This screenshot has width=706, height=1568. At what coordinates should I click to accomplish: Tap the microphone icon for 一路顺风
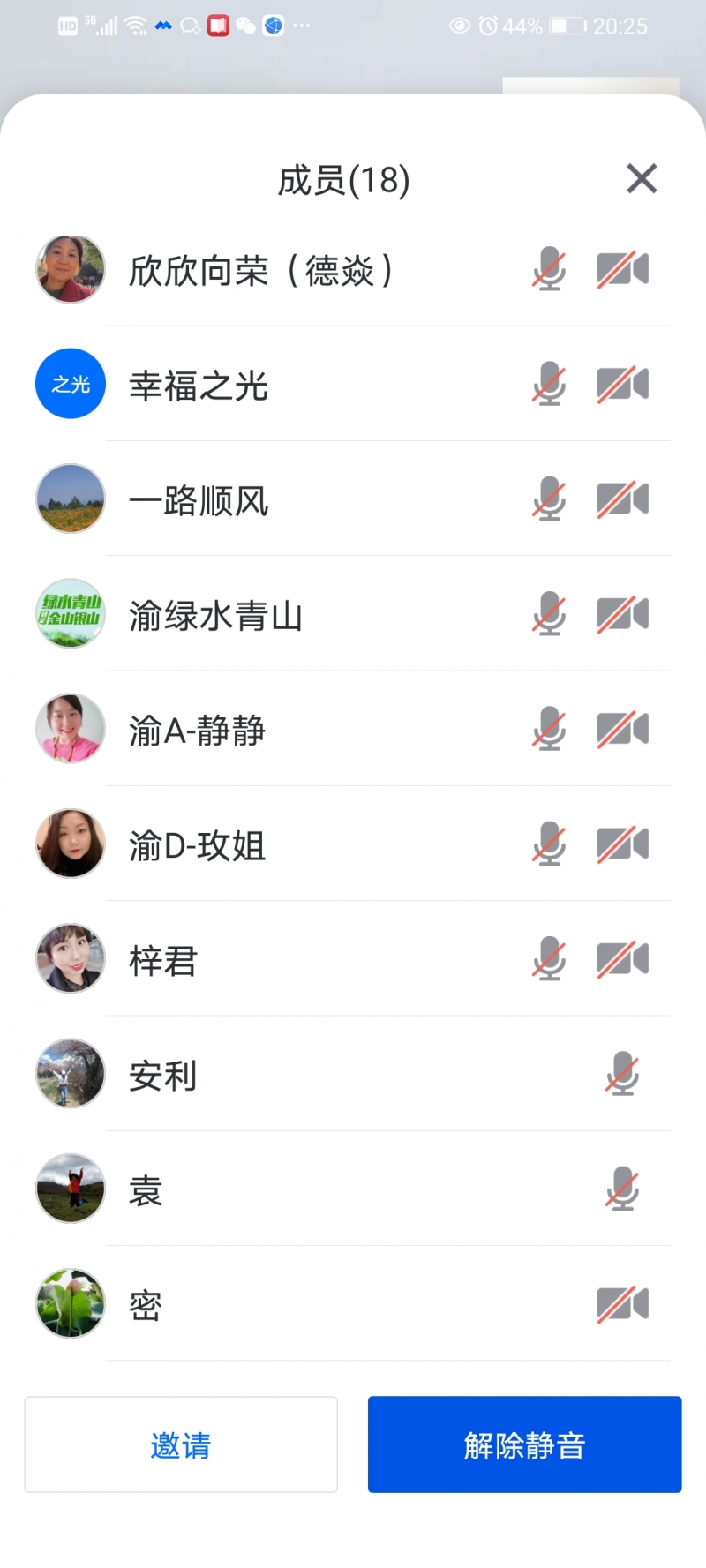coord(549,499)
